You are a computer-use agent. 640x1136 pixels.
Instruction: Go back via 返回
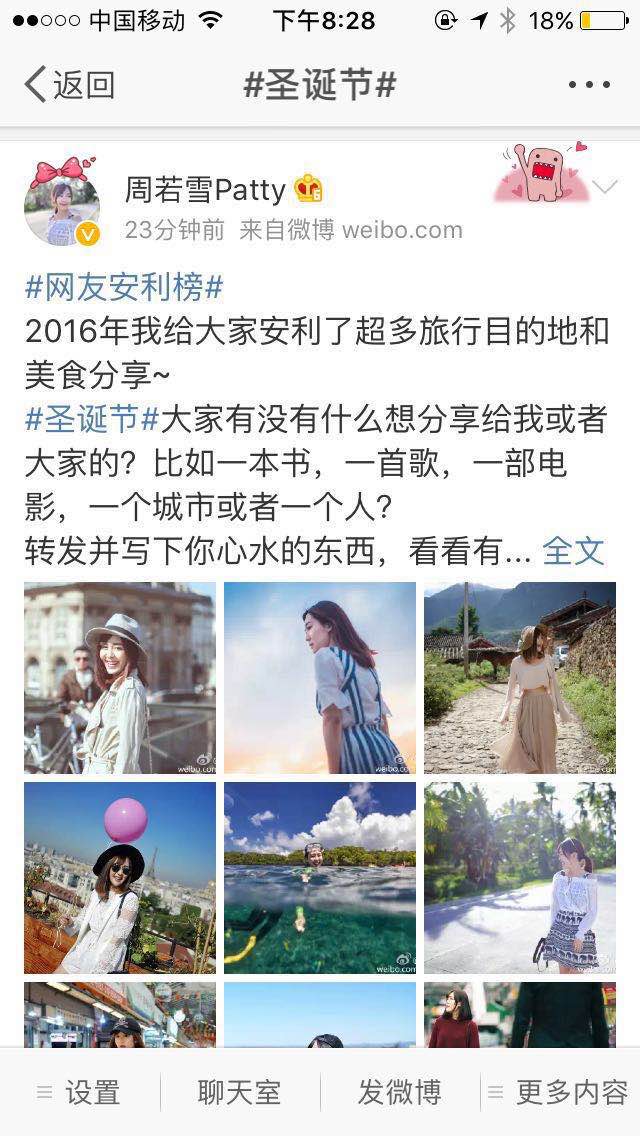[x=70, y=85]
